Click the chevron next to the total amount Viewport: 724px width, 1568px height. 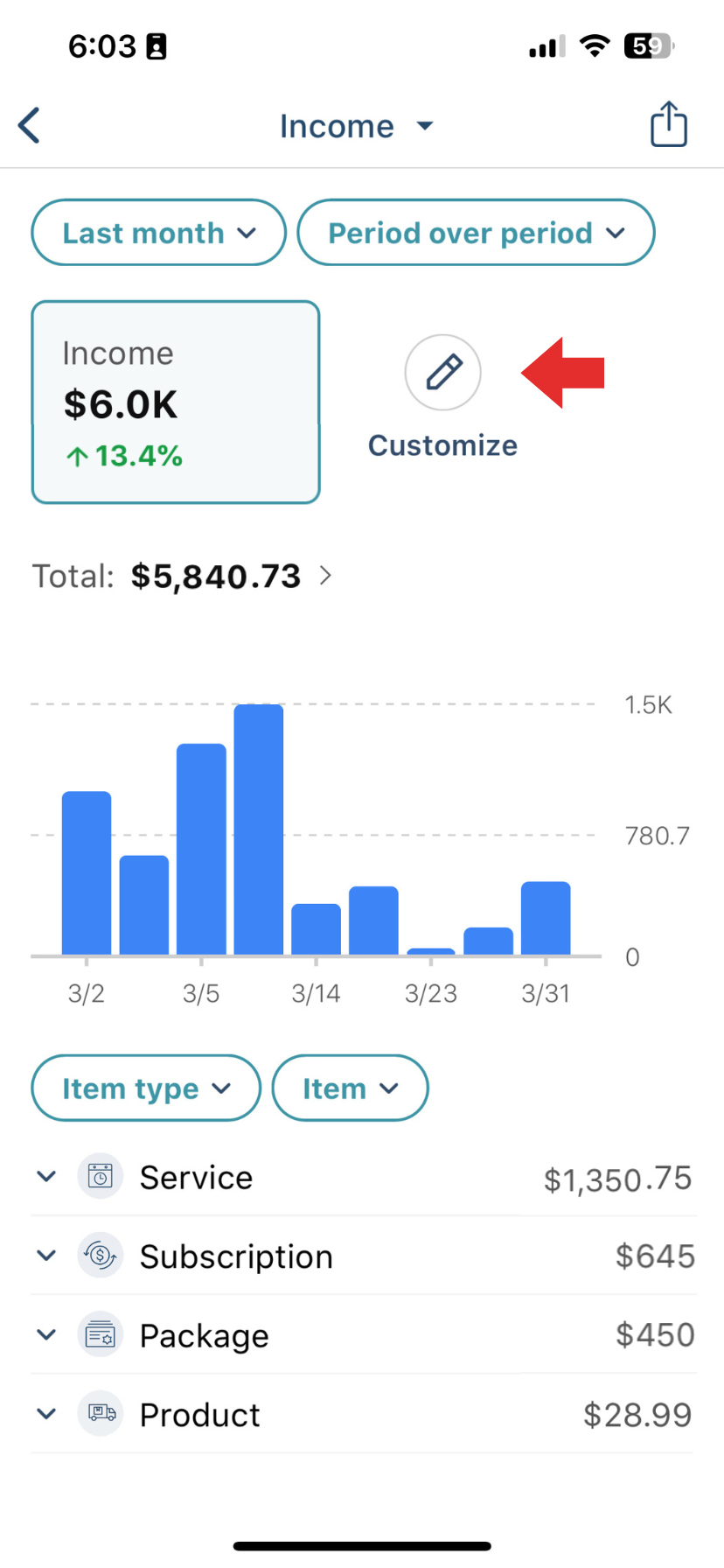click(x=325, y=576)
